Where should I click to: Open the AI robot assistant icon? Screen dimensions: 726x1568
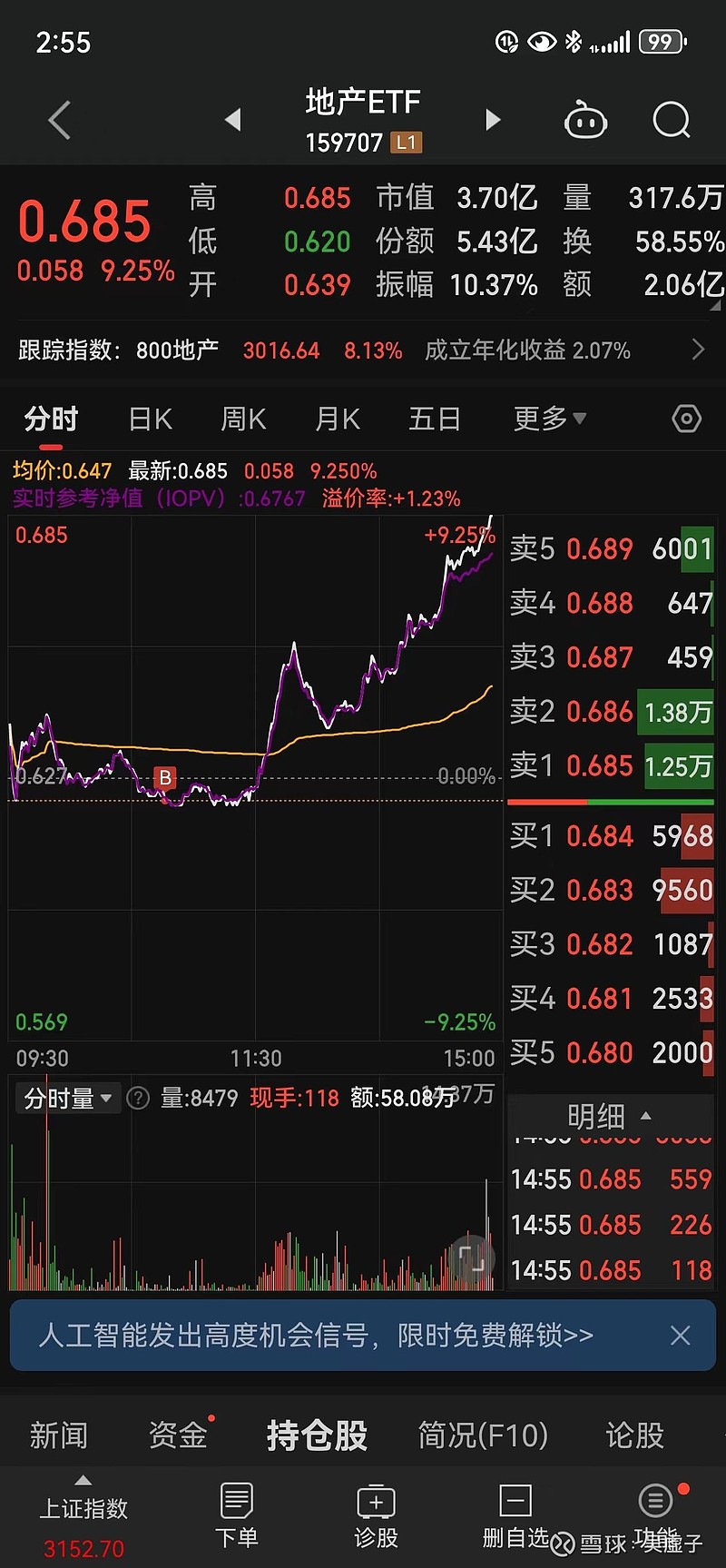point(585,120)
